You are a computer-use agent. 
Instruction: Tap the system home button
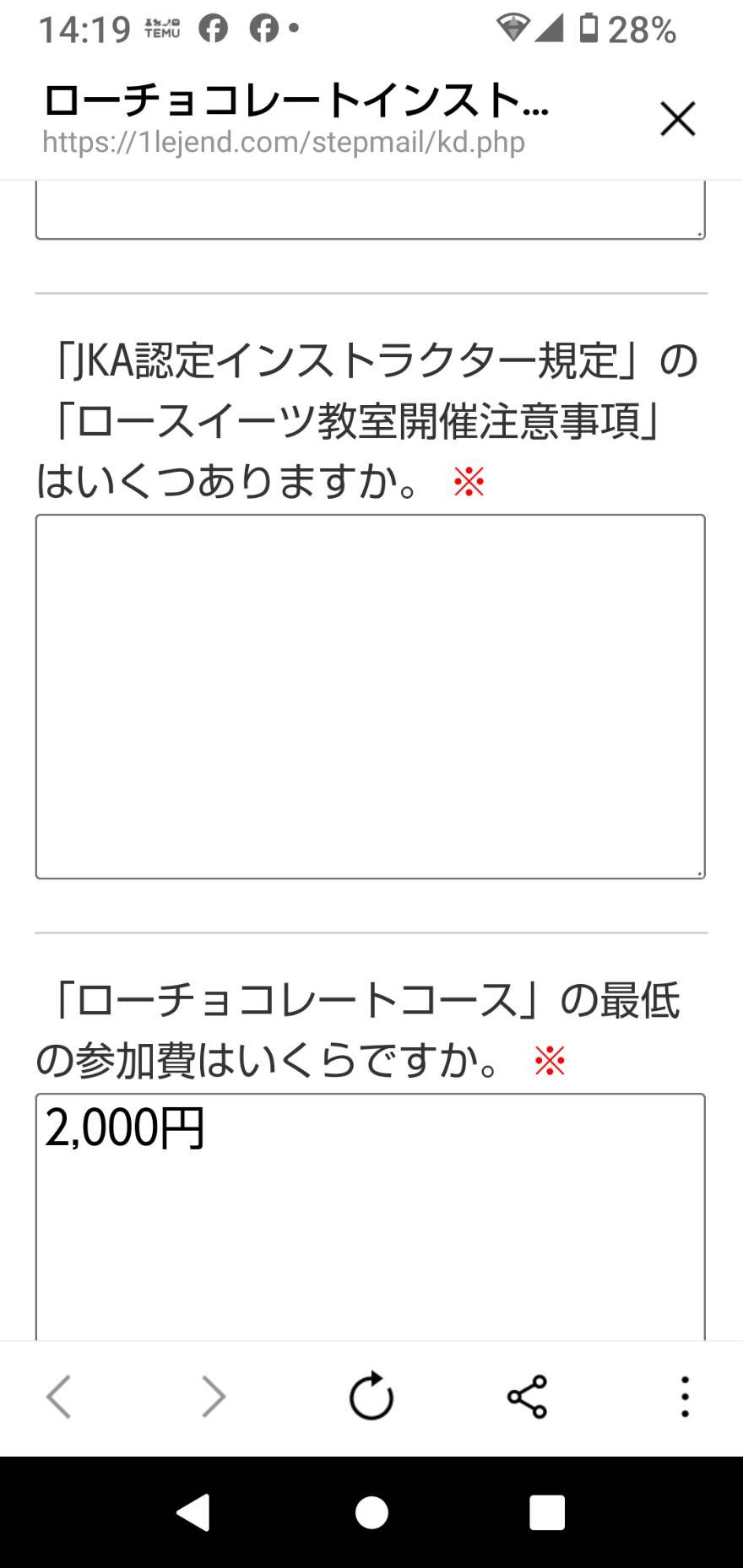[x=371, y=1512]
